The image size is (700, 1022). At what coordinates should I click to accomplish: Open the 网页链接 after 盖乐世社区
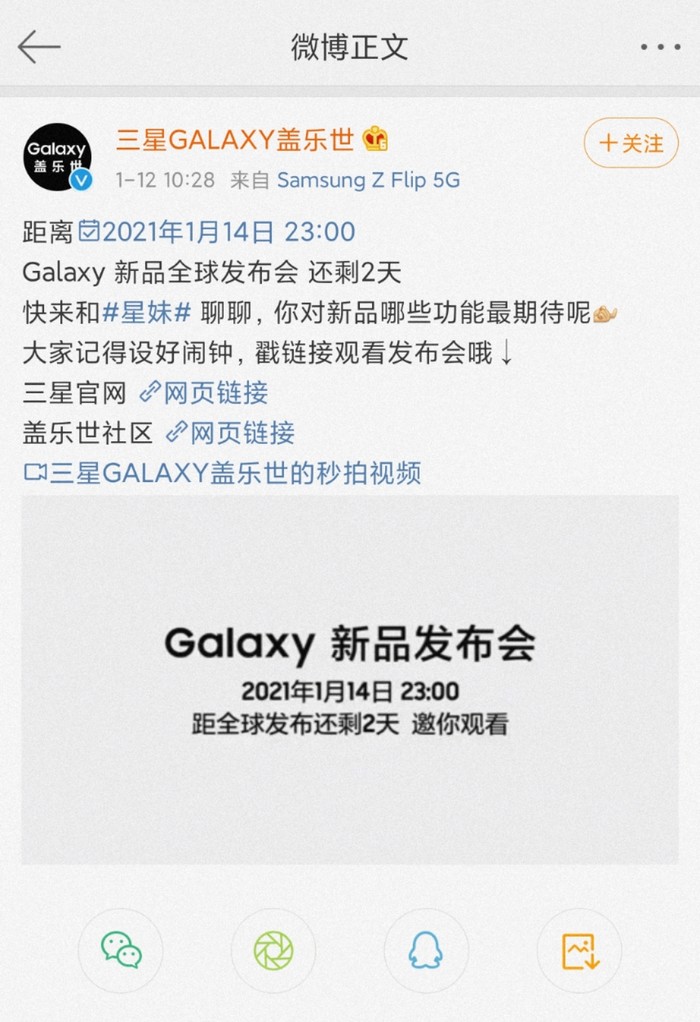(x=231, y=432)
